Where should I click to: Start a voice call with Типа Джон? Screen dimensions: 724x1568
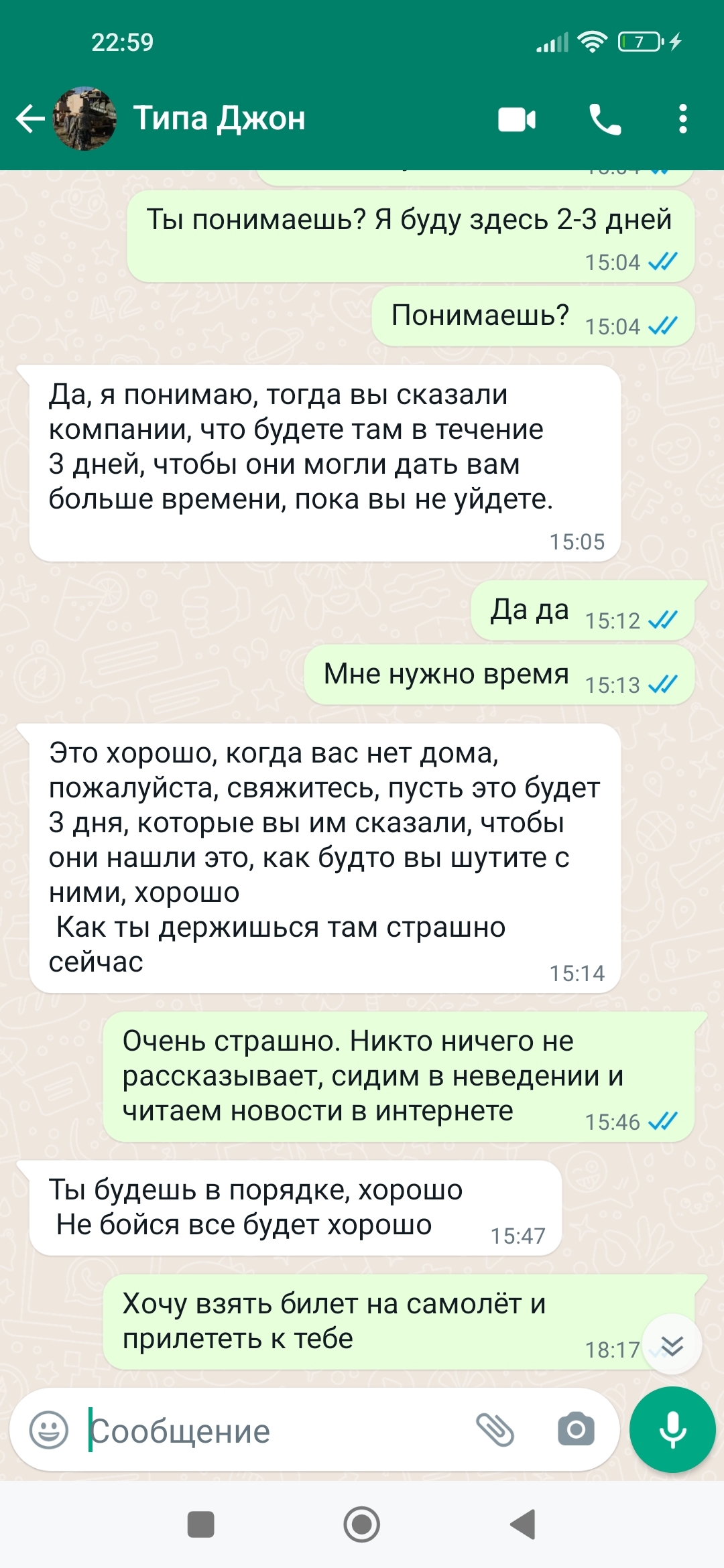click(605, 119)
